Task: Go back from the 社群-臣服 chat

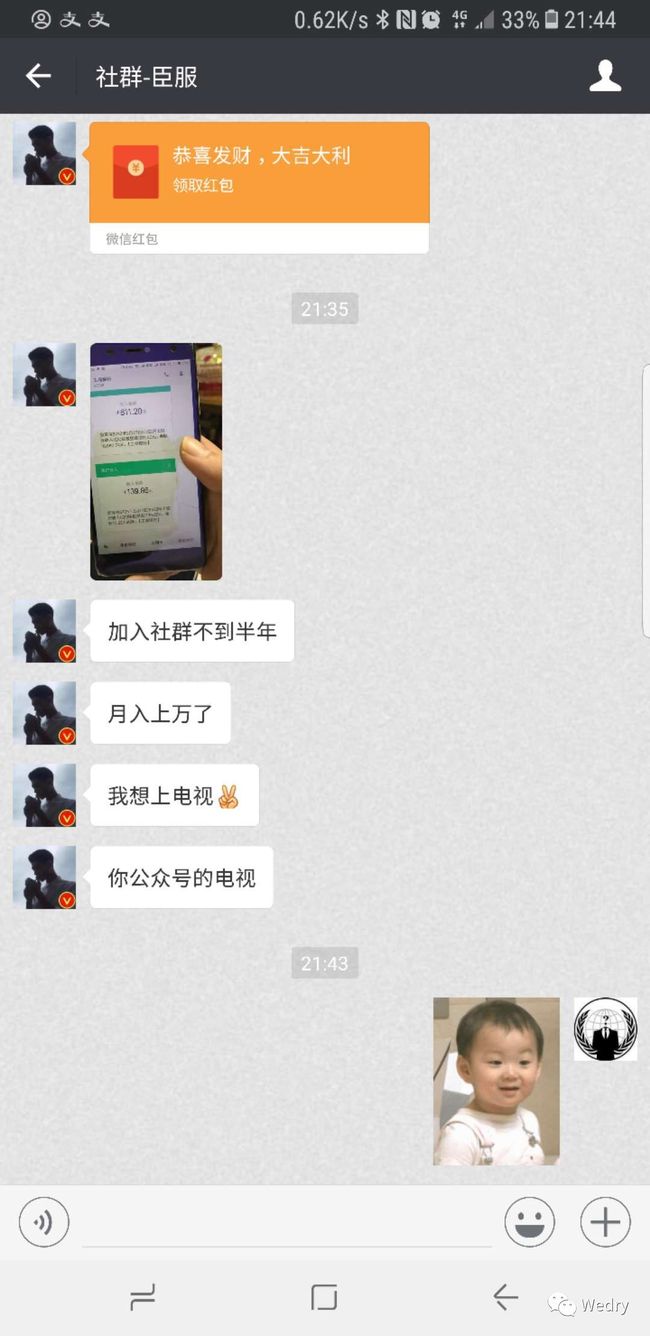Action: tap(38, 76)
